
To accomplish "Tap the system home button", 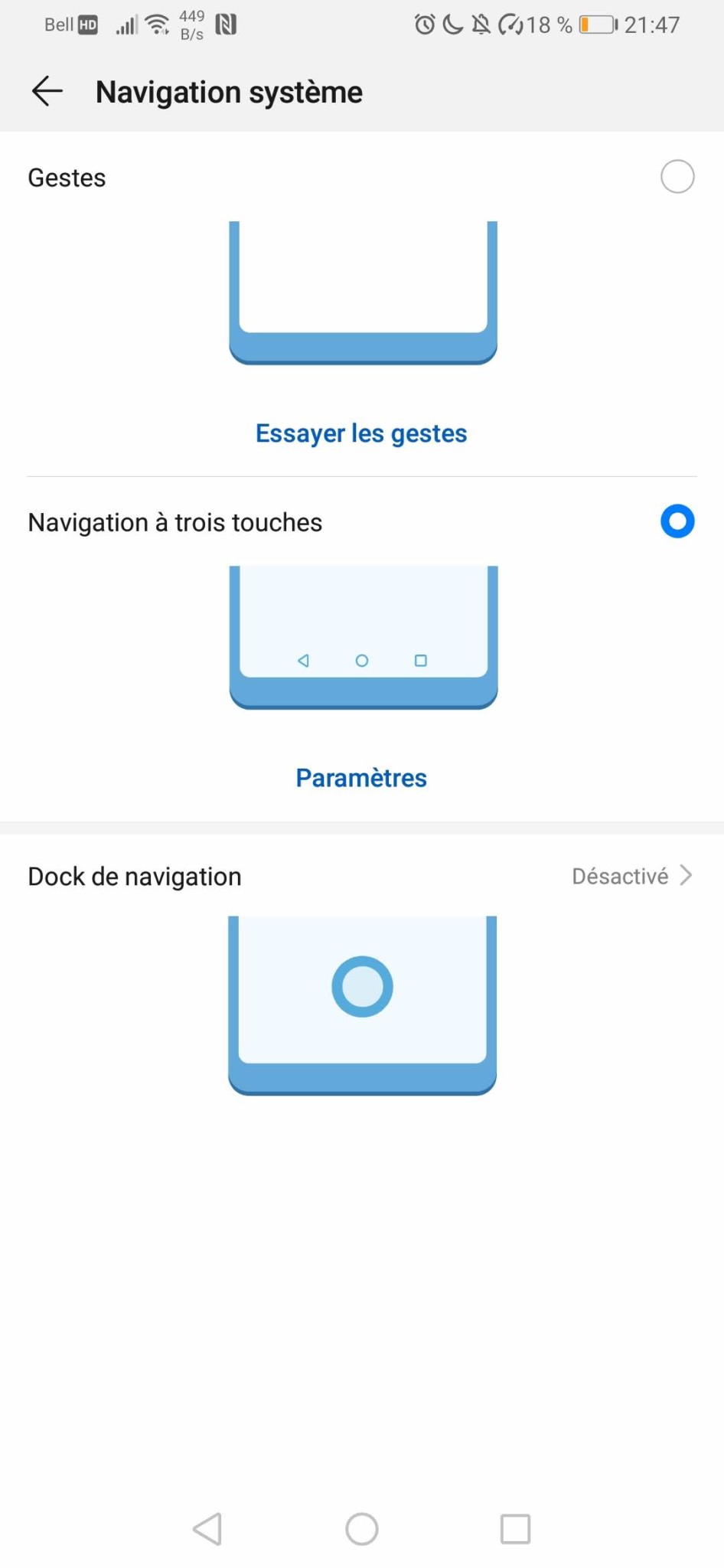I will (x=361, y=1529).
